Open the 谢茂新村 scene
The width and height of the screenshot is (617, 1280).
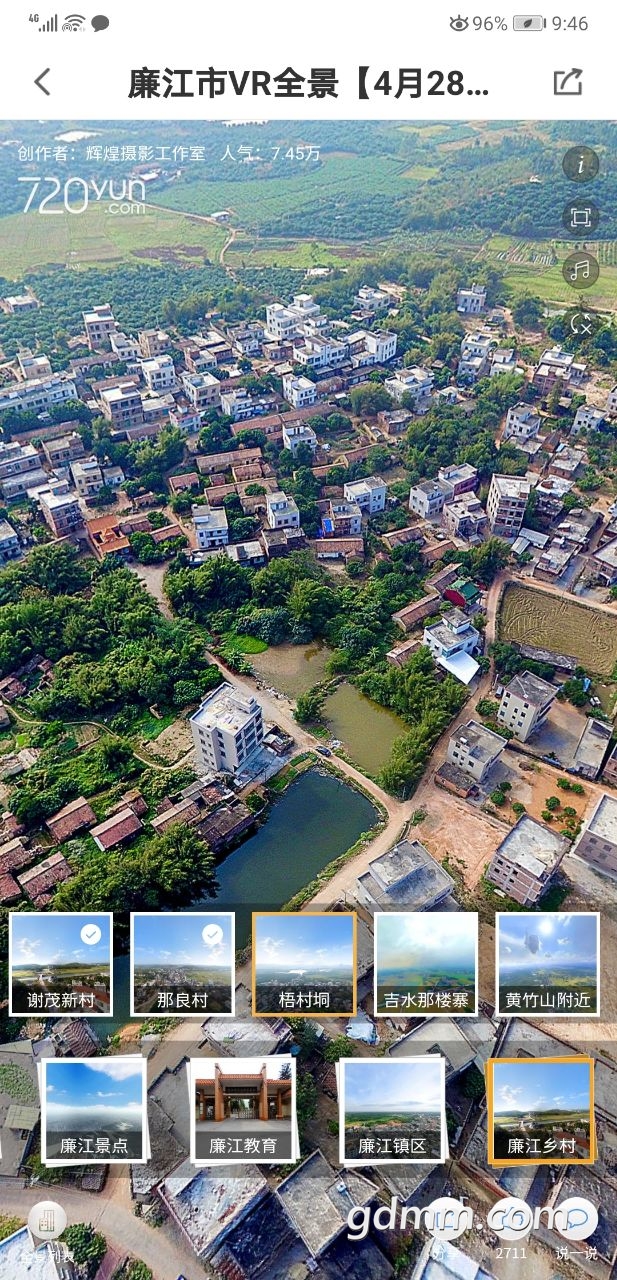[61, 963]
